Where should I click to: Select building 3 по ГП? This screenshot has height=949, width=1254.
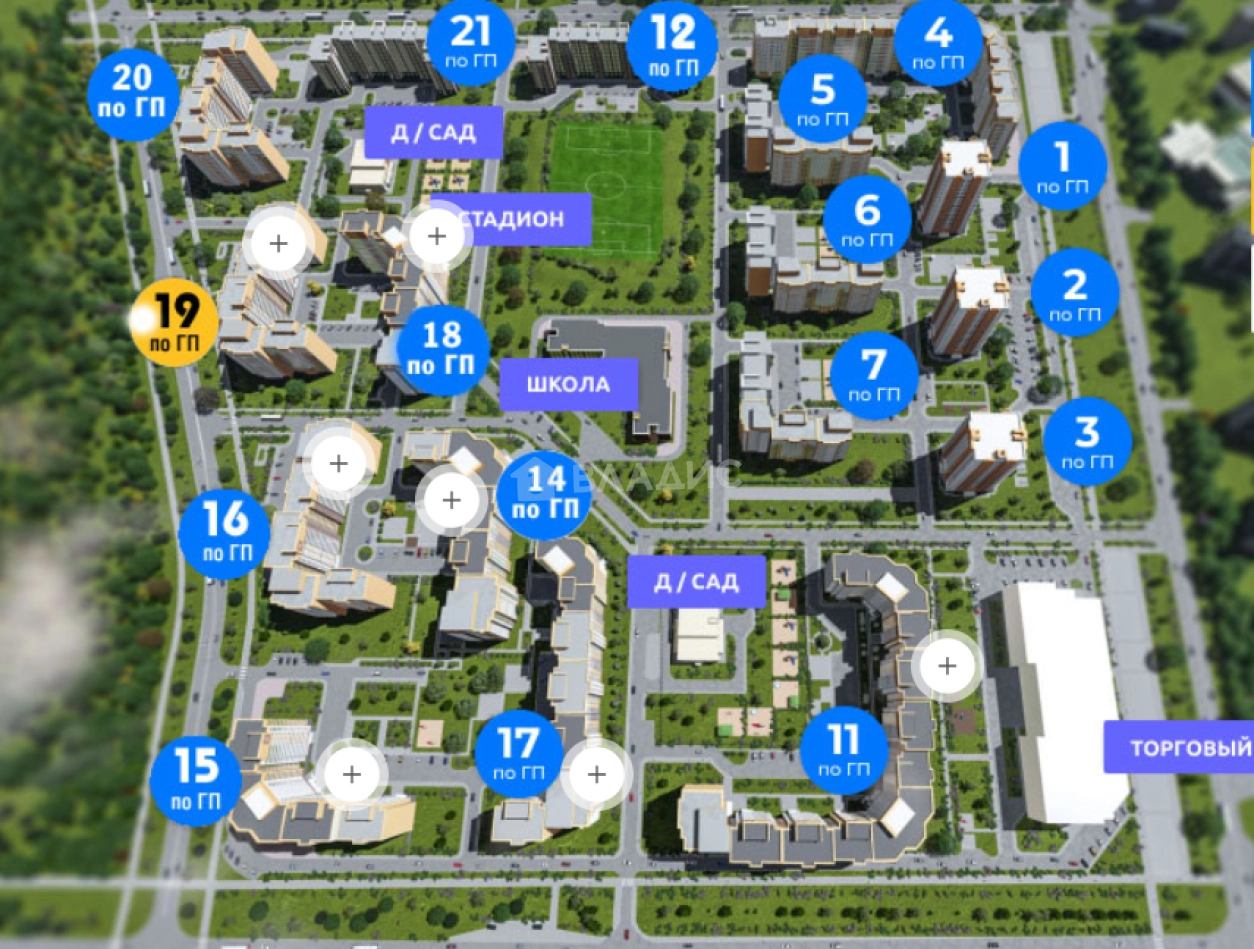pyautogui.click(x=1087, y=441)
